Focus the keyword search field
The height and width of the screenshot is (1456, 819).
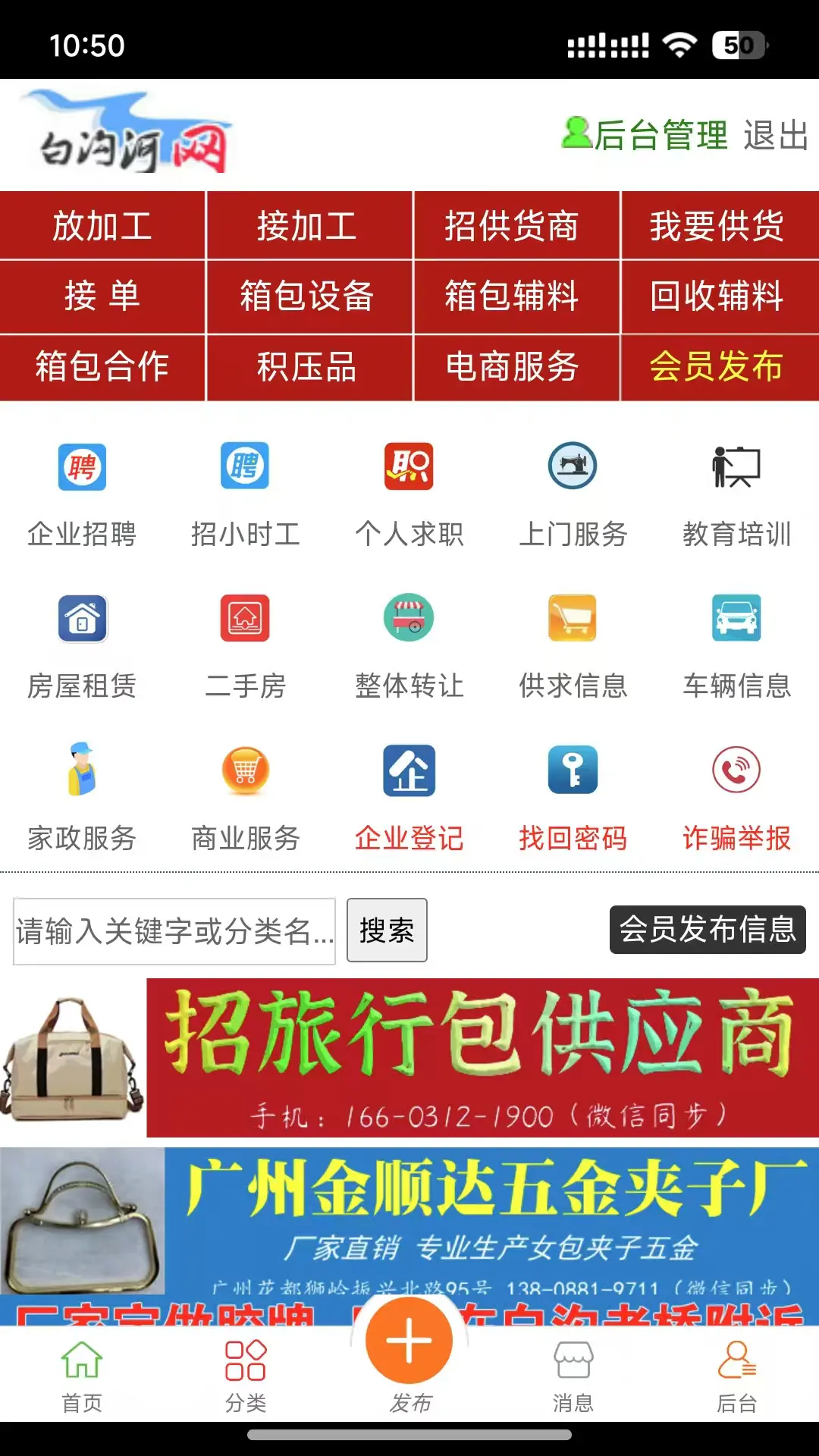174,931
